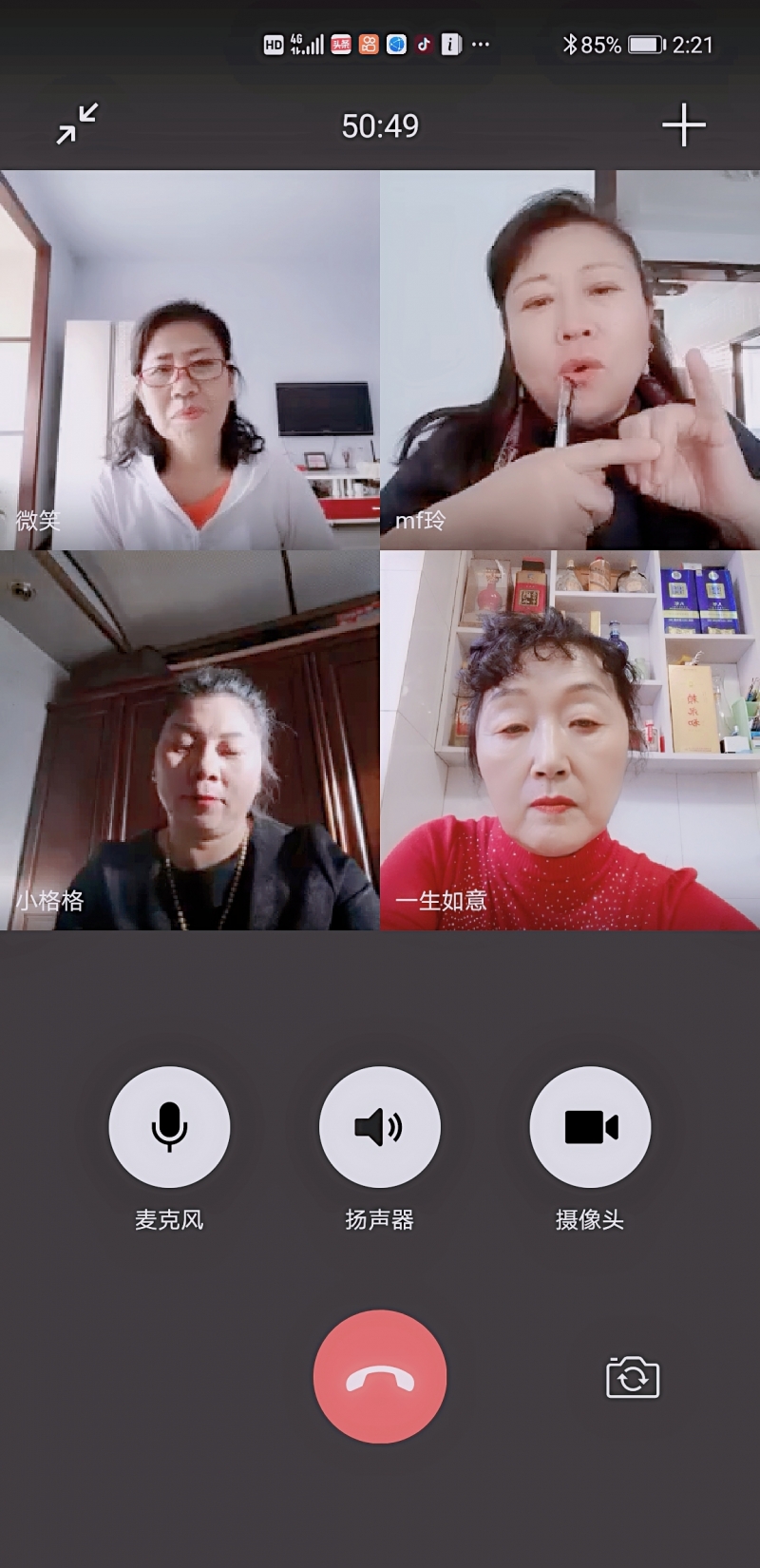Enlarge the video tile of mf玲

(x=570, y=360)
